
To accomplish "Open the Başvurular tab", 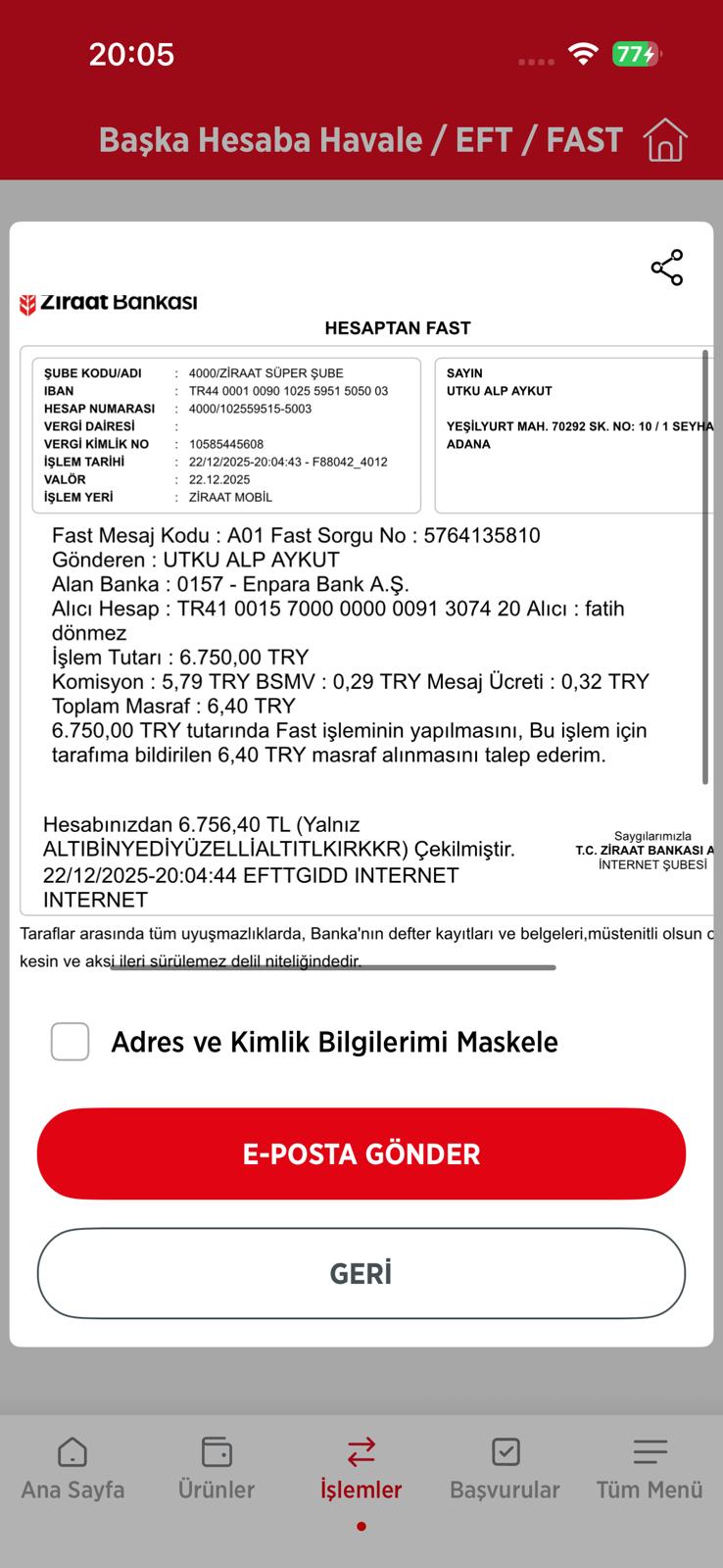I will (506, 1469).
